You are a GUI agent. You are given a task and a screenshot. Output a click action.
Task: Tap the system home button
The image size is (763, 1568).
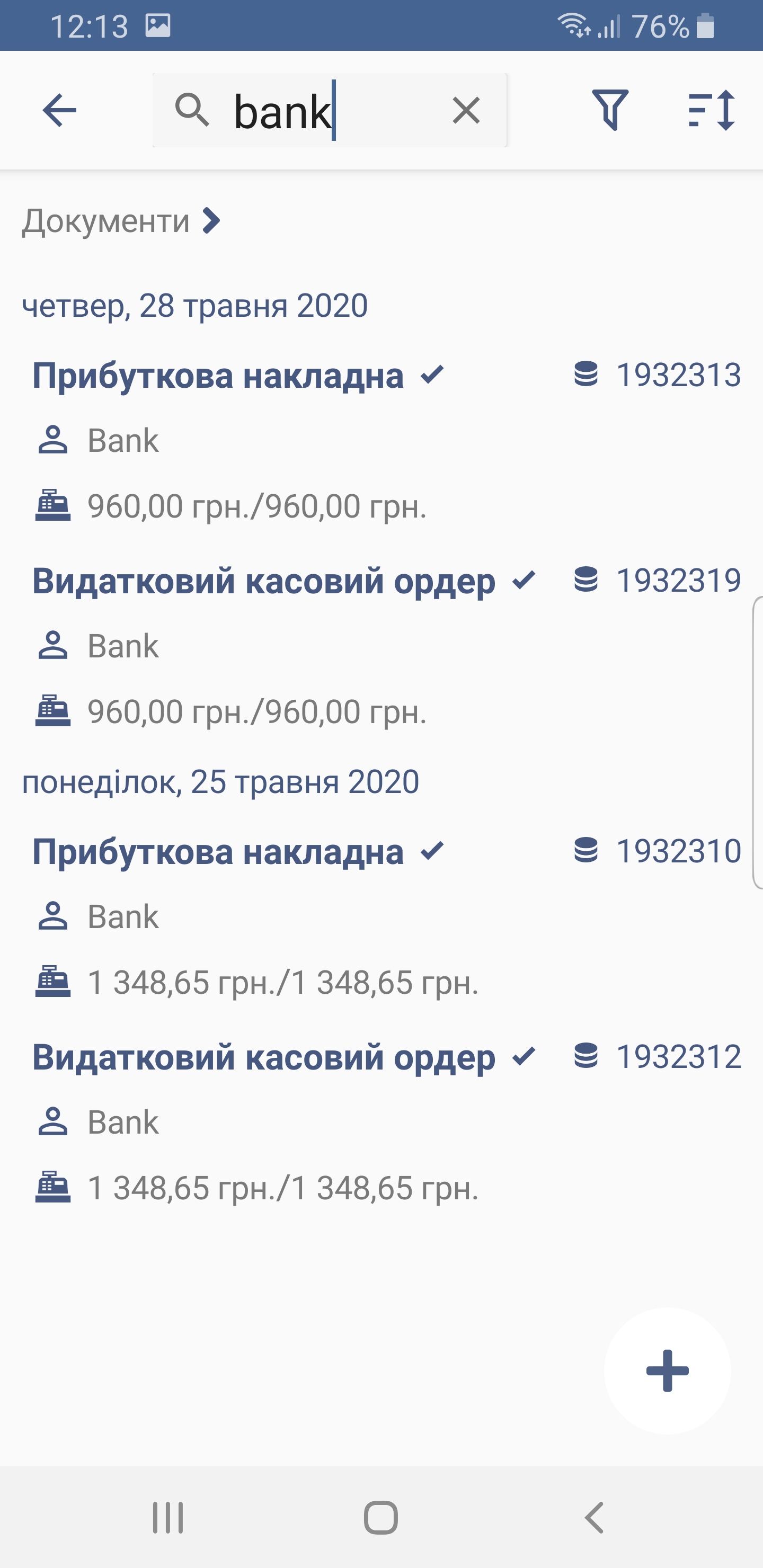point(381,1517)
